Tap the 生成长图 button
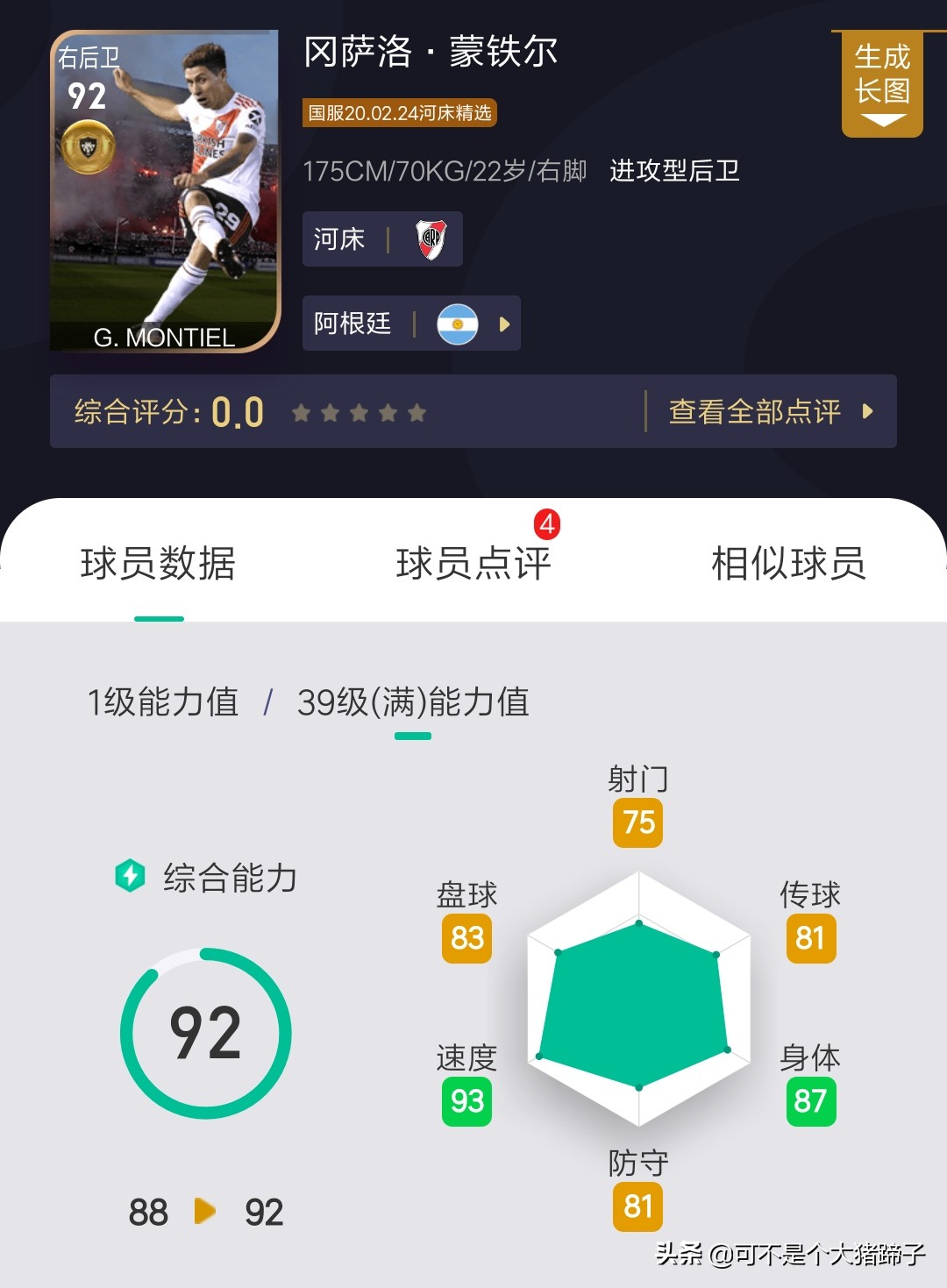947x1288 pixels. click(881, 83)
